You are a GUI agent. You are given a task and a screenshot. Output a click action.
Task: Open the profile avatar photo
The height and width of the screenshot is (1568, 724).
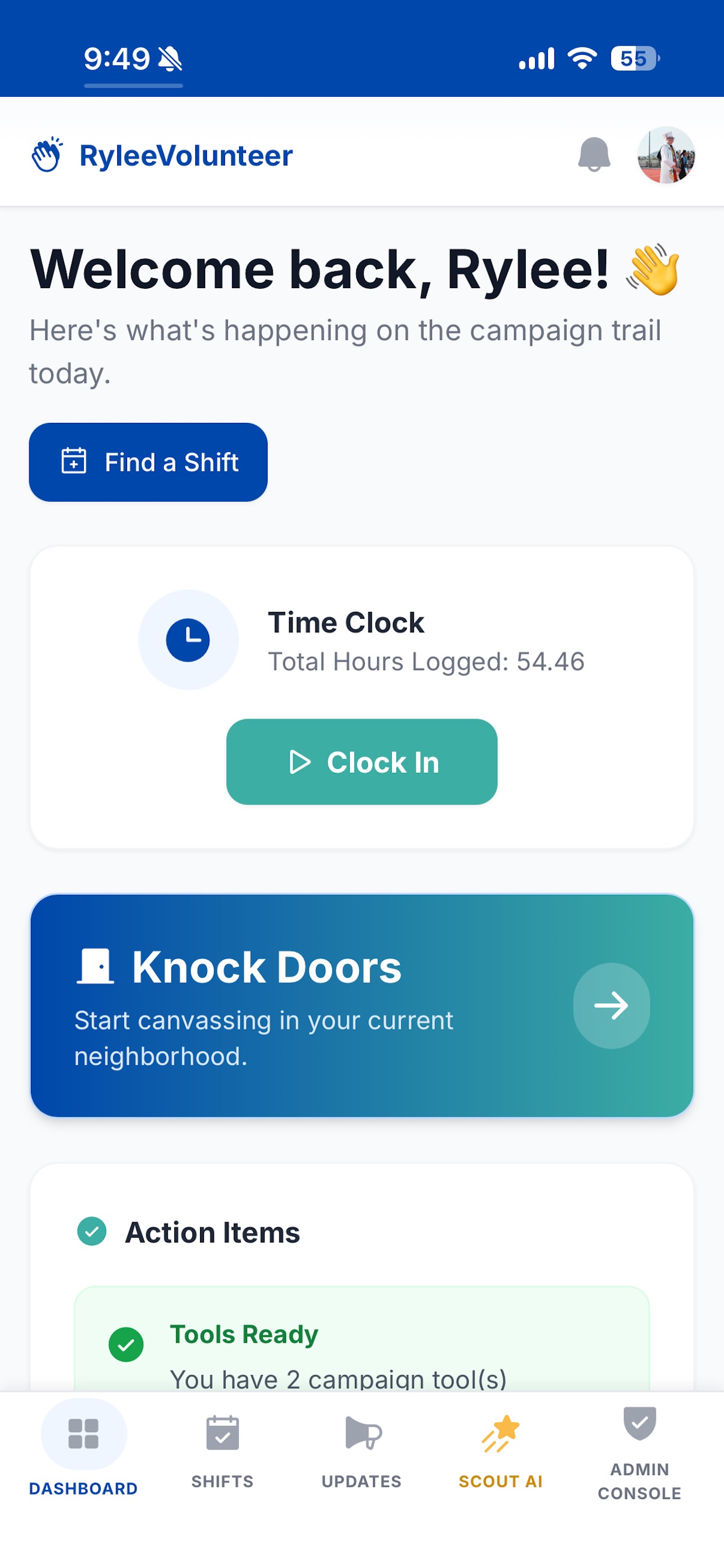tap(666, 155)
